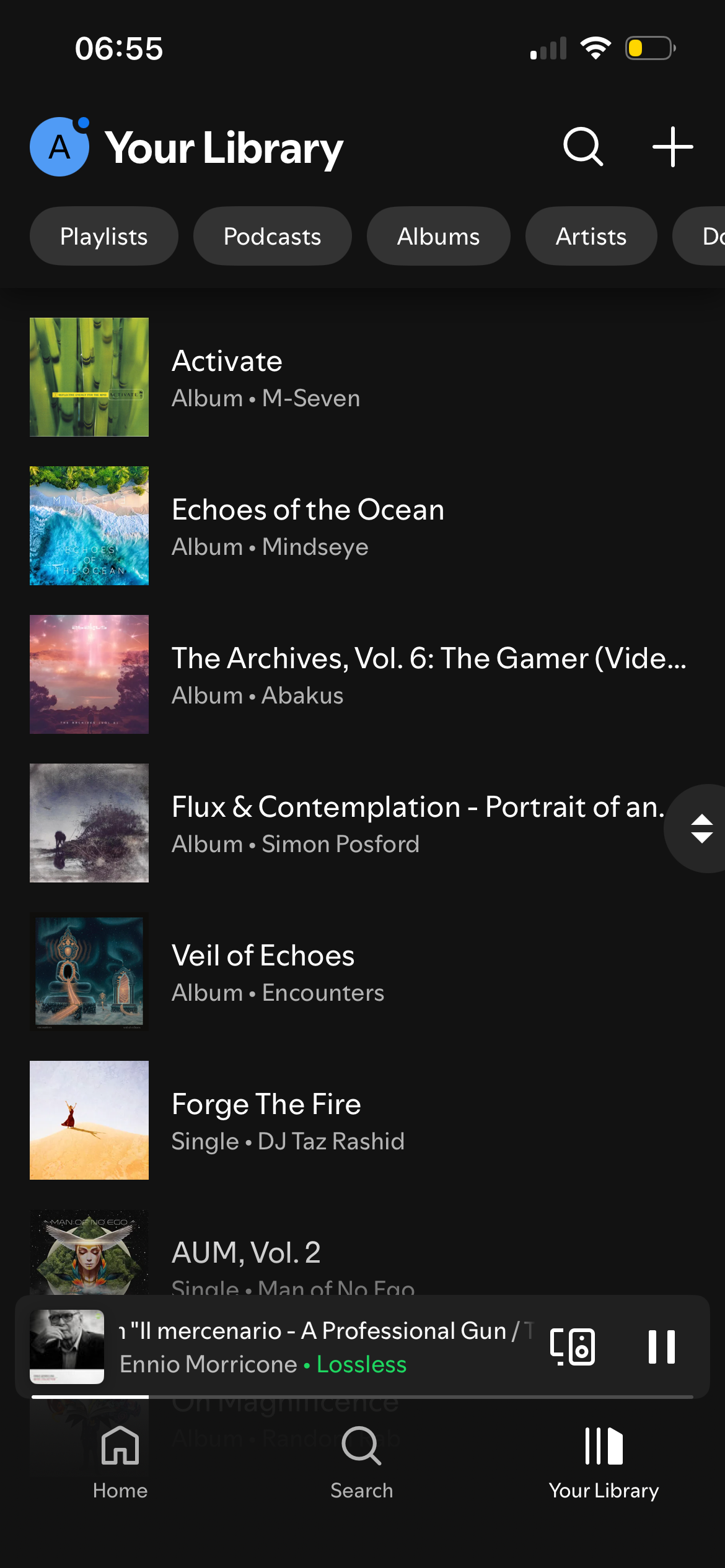Viewport: 725px width, 1568px height.
Task: Open The Archives, Vol. 6 by Abakus
Action: point(372,674)
